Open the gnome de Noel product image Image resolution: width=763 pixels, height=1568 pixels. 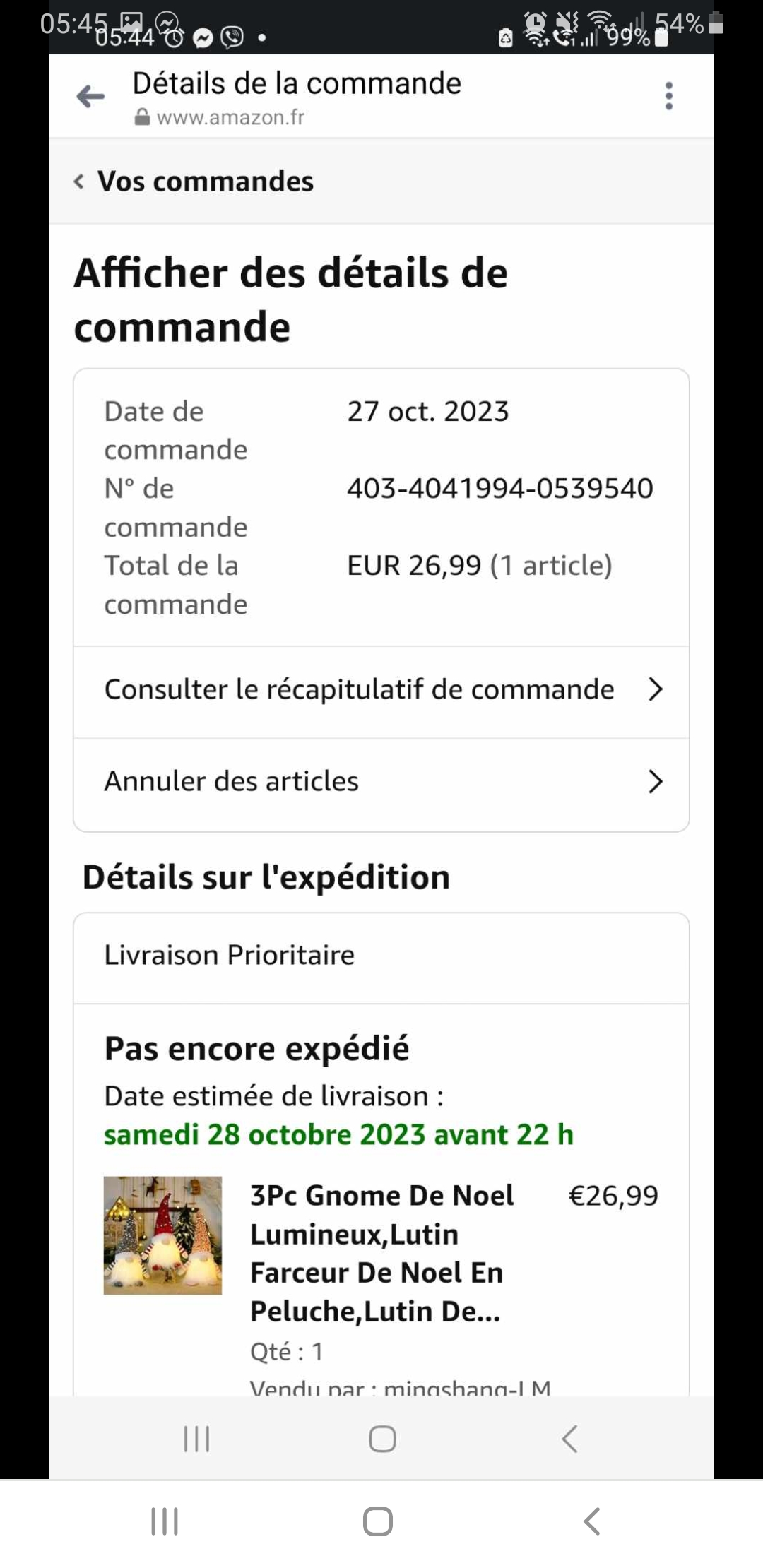pyautogui.click(x=162, y=1235)
